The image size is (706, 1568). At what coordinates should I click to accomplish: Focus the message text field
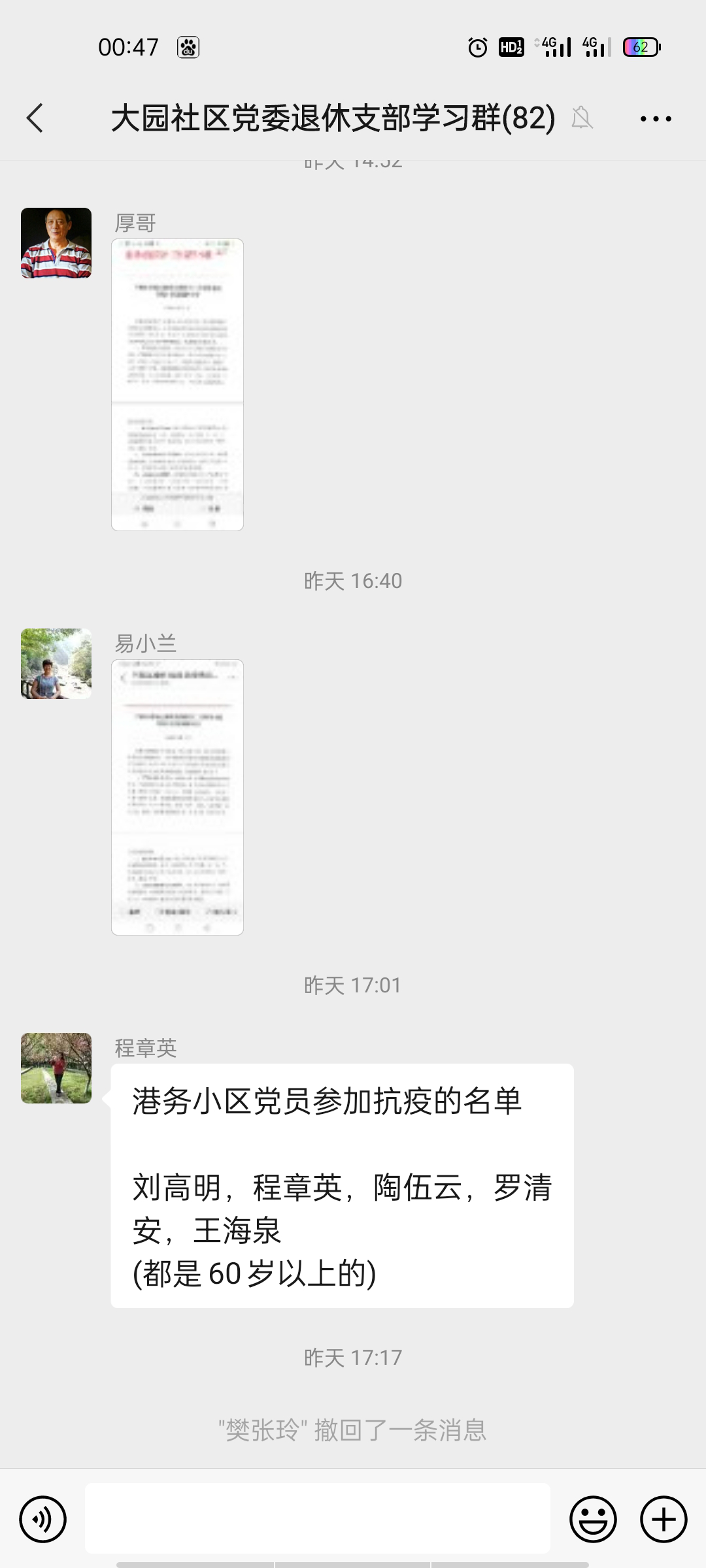coord(317,1519)
